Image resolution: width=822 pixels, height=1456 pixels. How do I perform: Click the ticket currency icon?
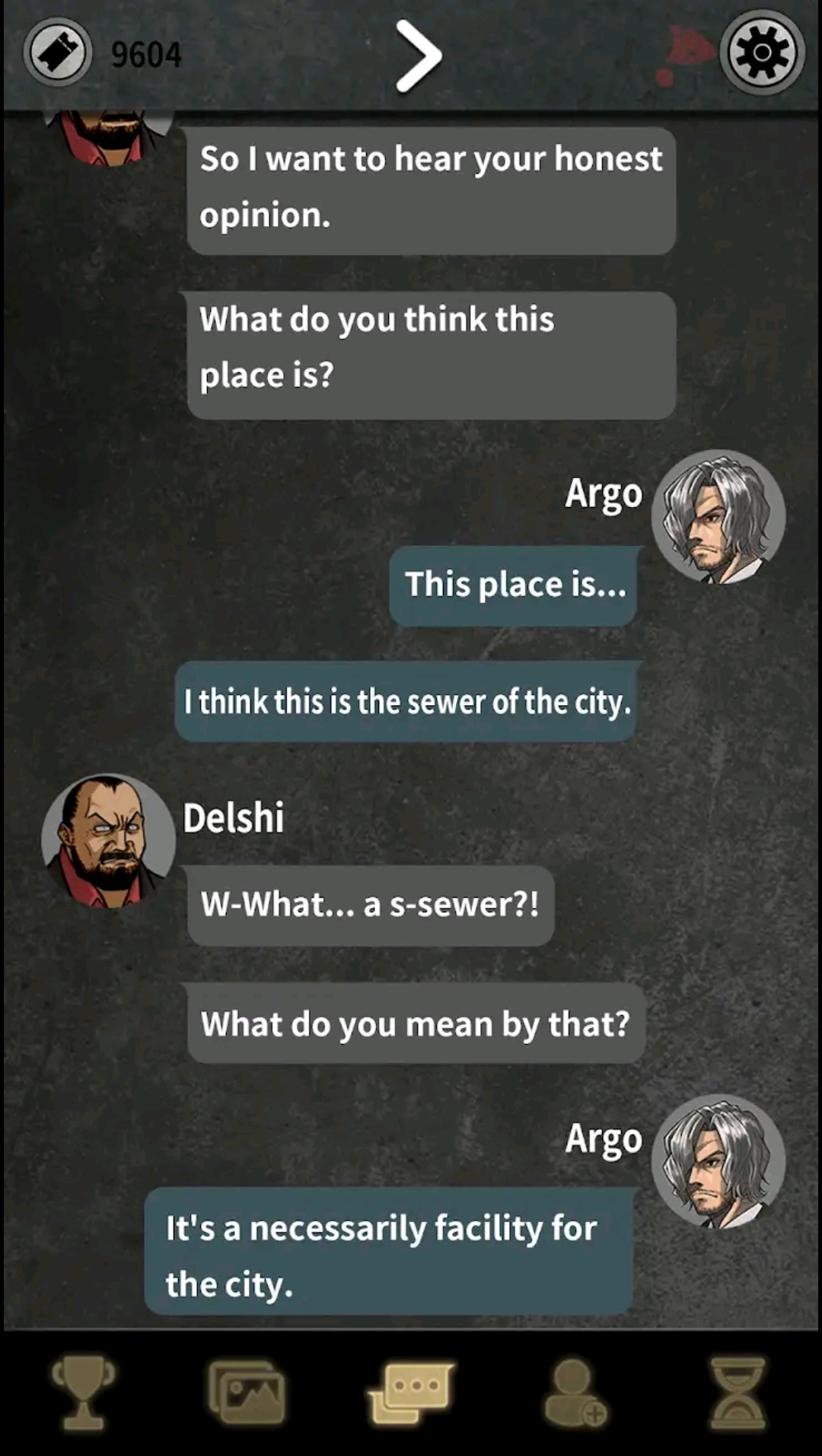58,52
